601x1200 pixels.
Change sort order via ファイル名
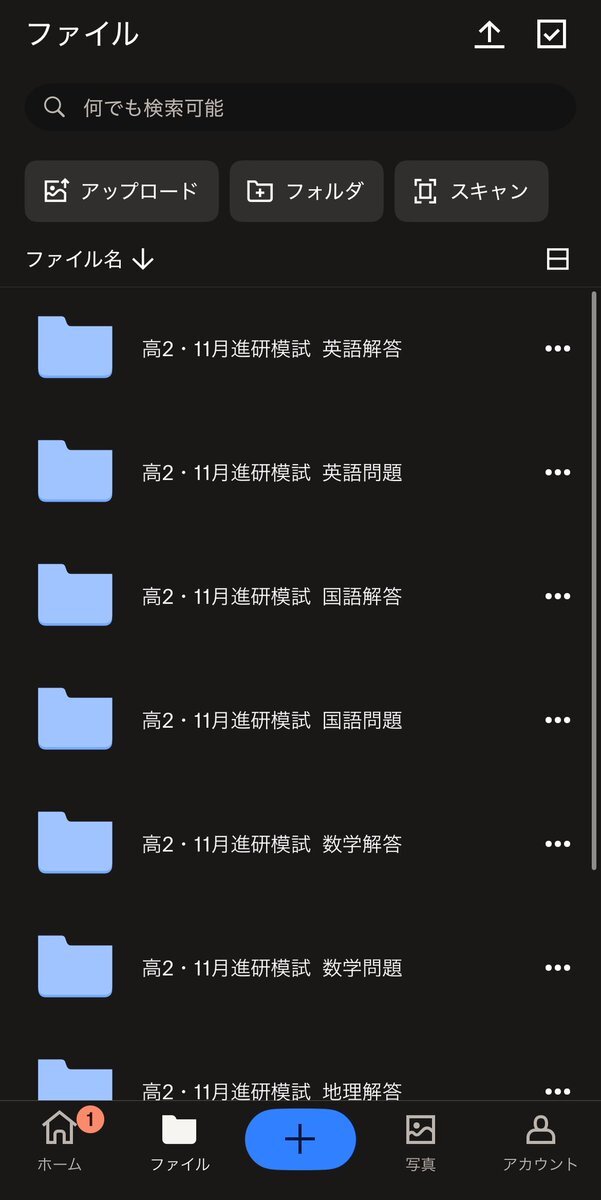pyautogui.click(x=90, y=260)
